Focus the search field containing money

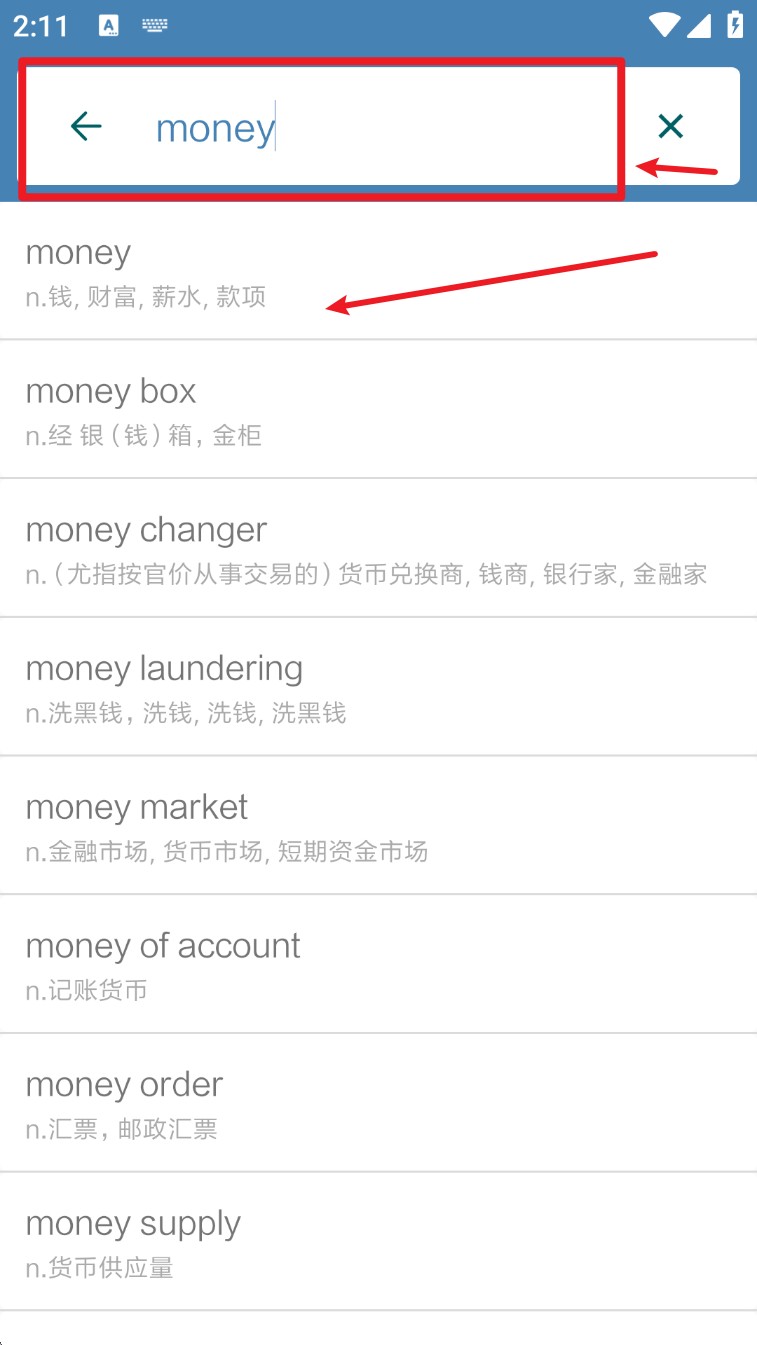point(380,128)
